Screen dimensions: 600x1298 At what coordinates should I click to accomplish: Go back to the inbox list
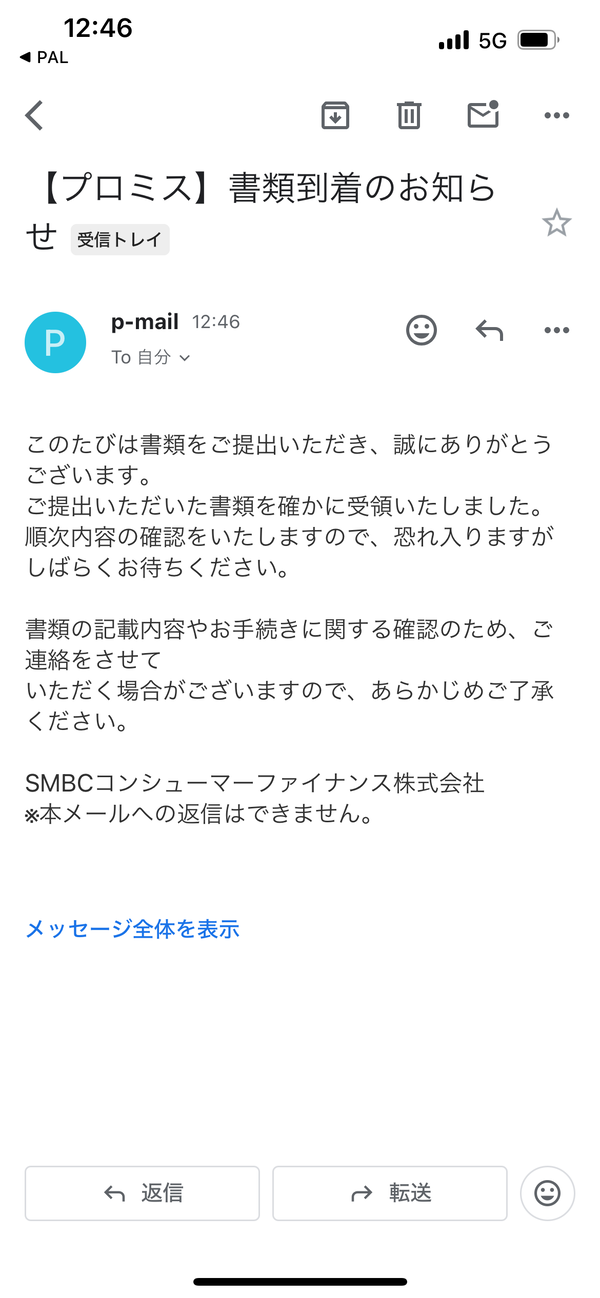click(x=35, y=116)
